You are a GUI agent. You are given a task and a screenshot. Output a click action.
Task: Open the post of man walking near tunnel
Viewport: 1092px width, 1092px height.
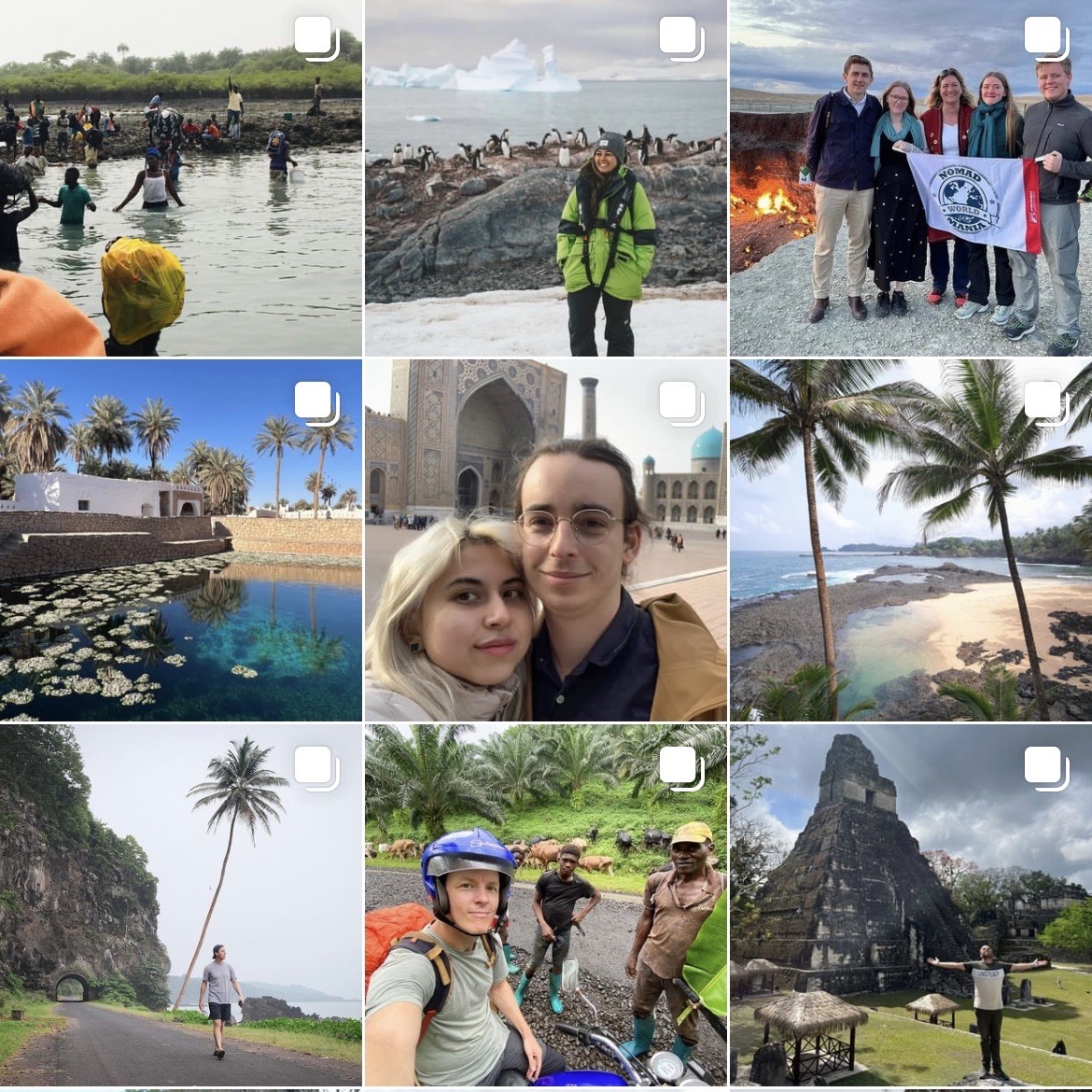(x=180, y=903)
